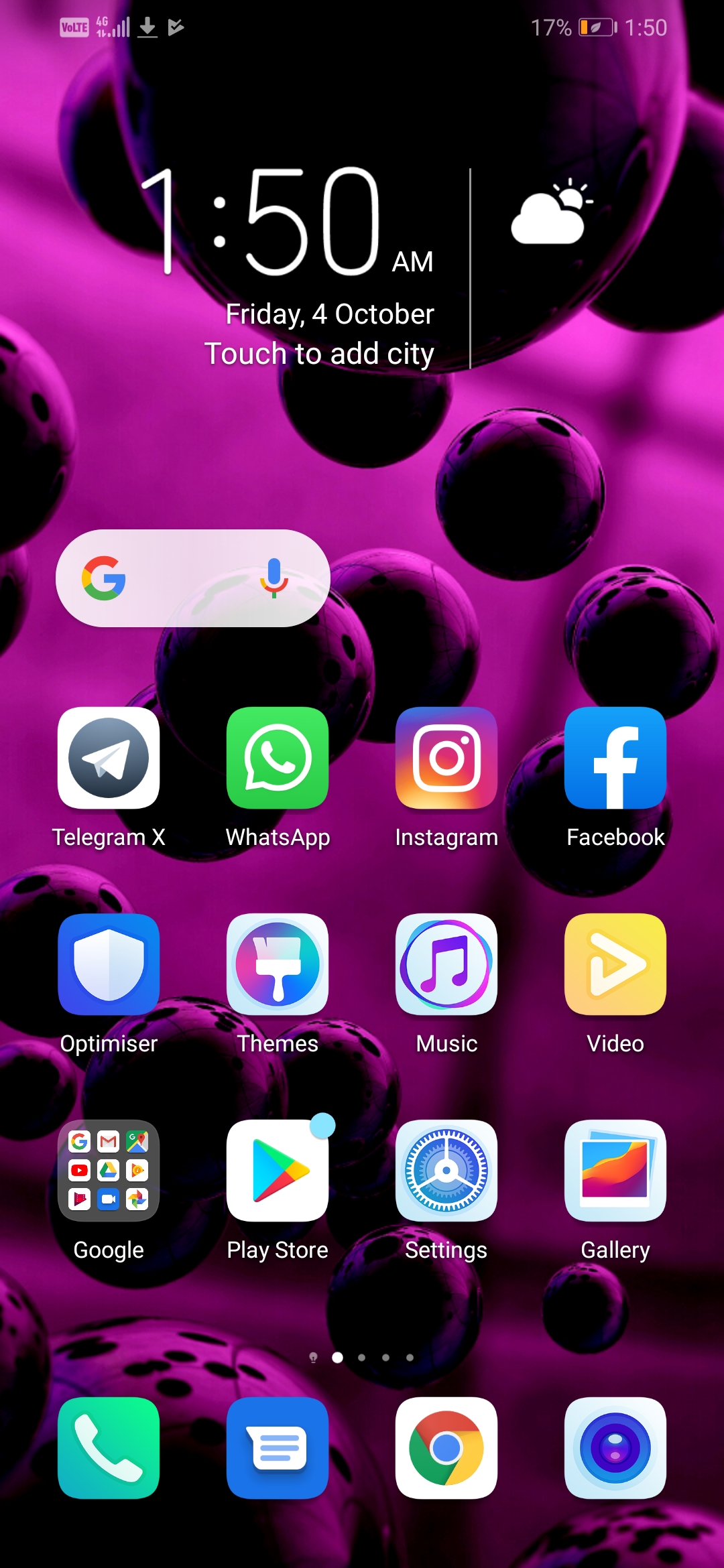Open the Phone dialer in the dock
The height and width of the screenshot is (1568, 724).
click(x=109, y=1448)
